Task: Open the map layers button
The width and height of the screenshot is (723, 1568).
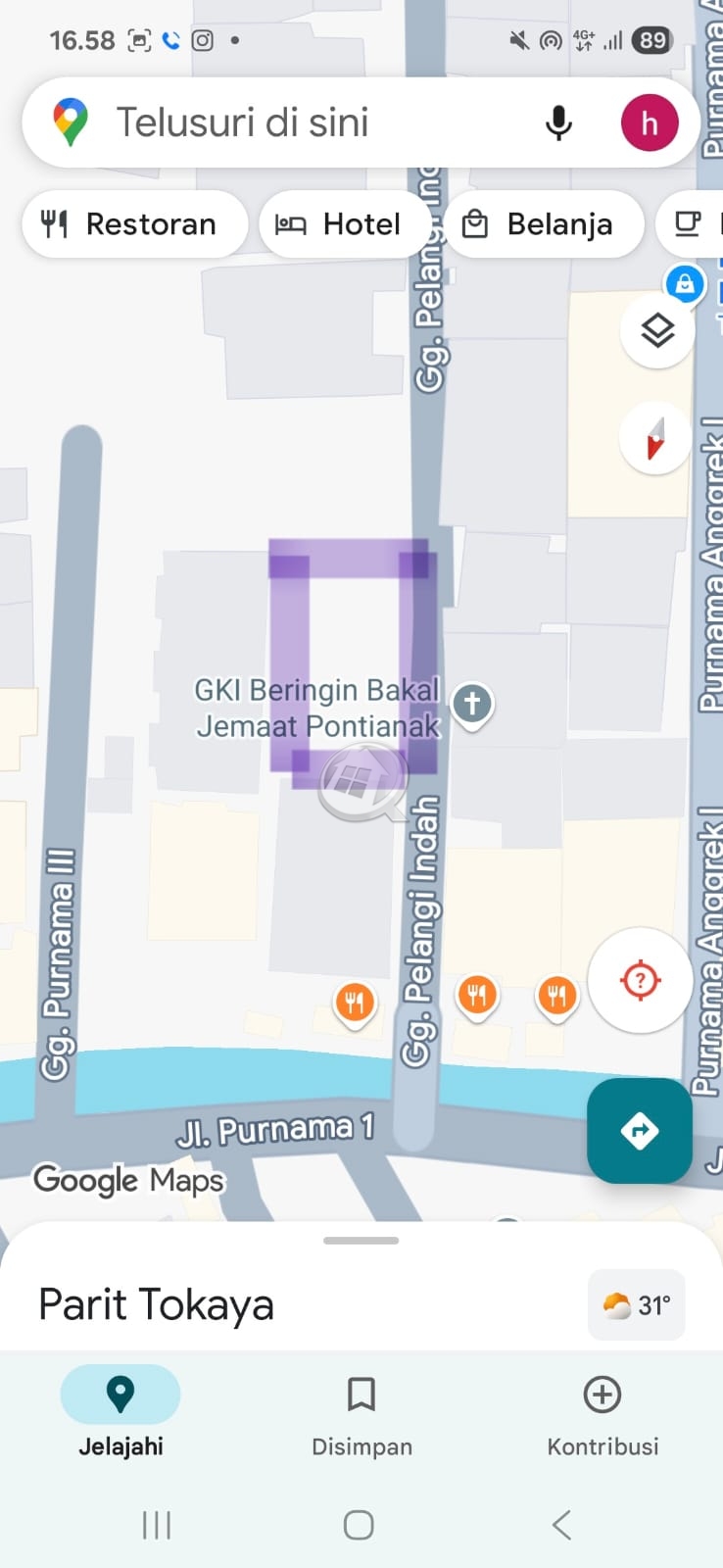Action: click(x=657, y=331)
